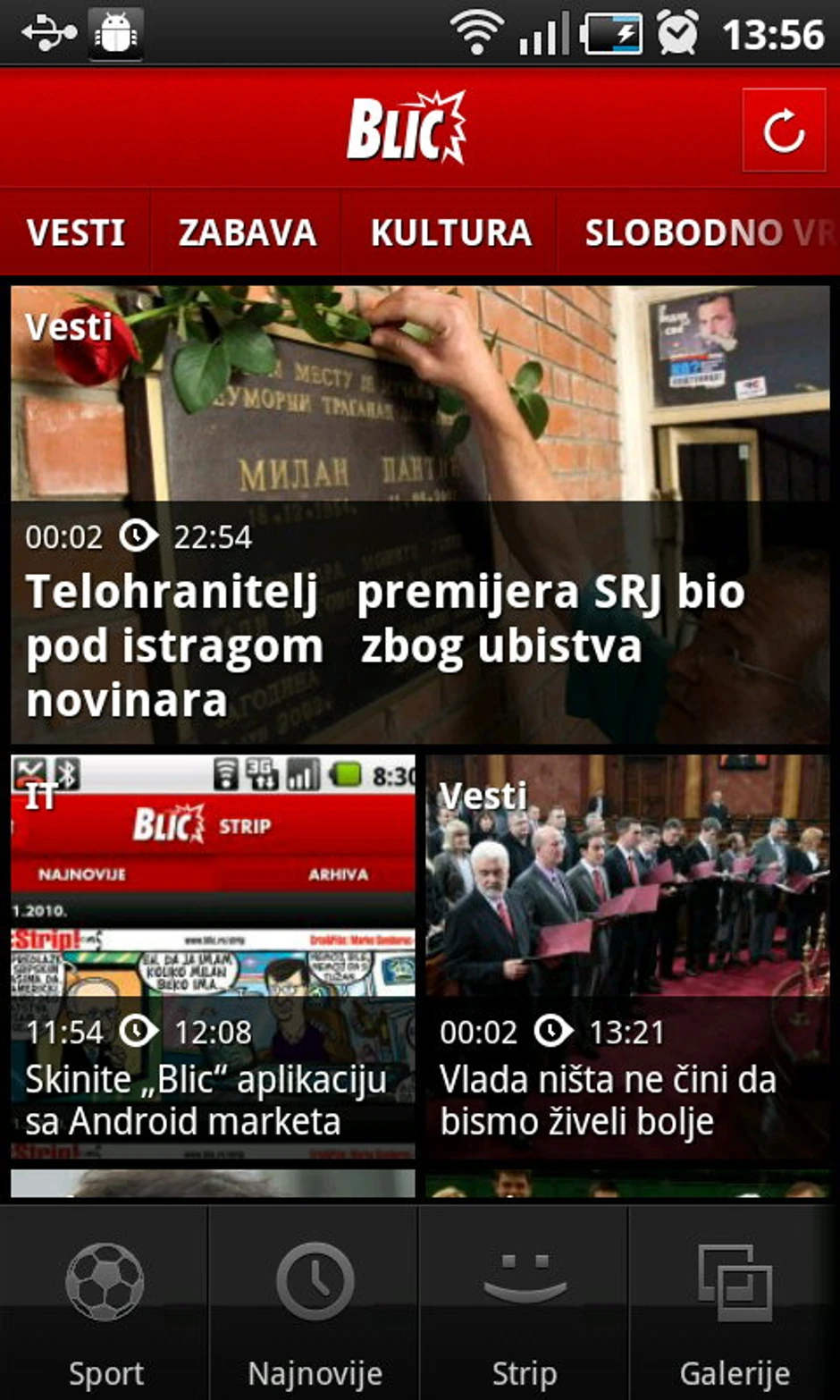Viewport: 840px width, 1400px height.
Task: Open the KULTURA tab
Action: [x=450, y=232]
